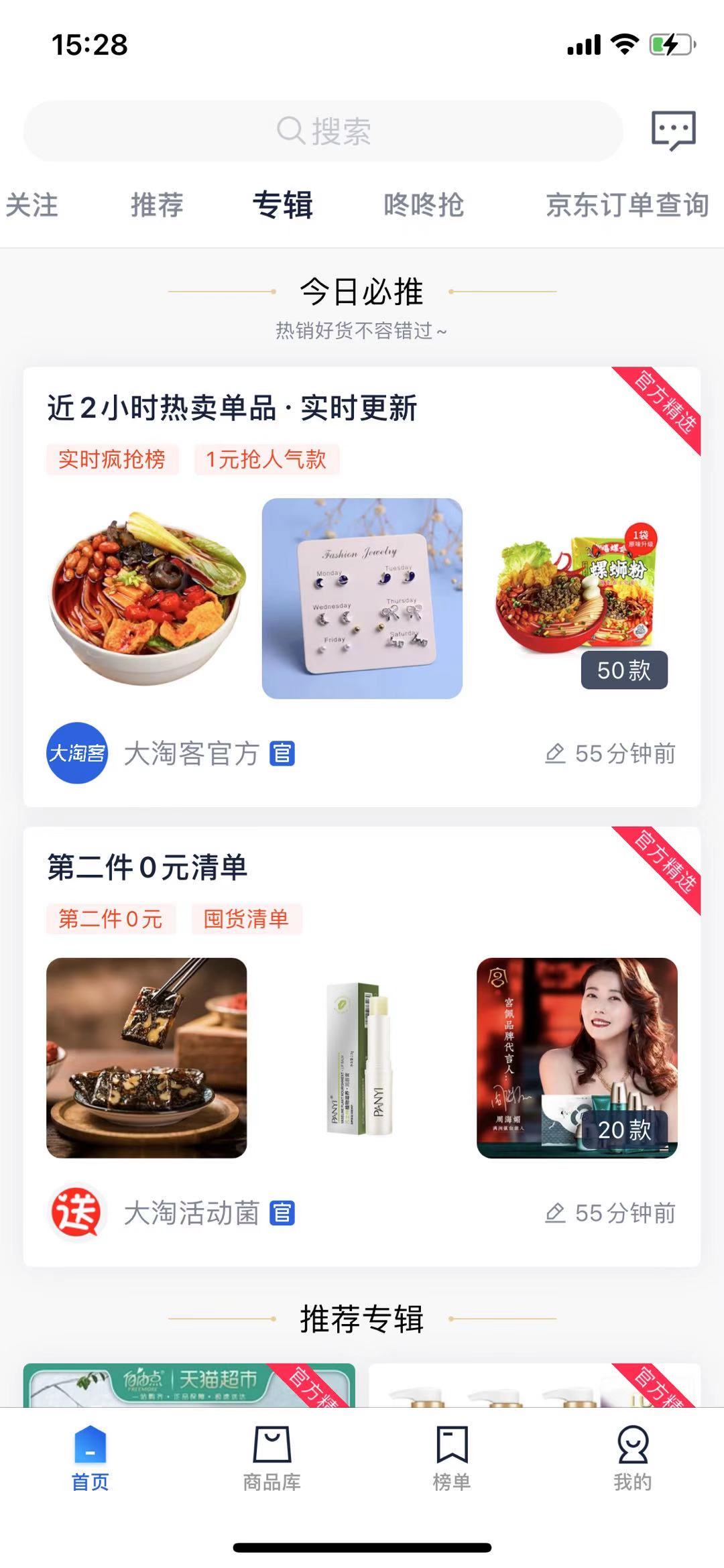Switch to the 商品库 tab
724x1568 pixels.
[271, 1459]
